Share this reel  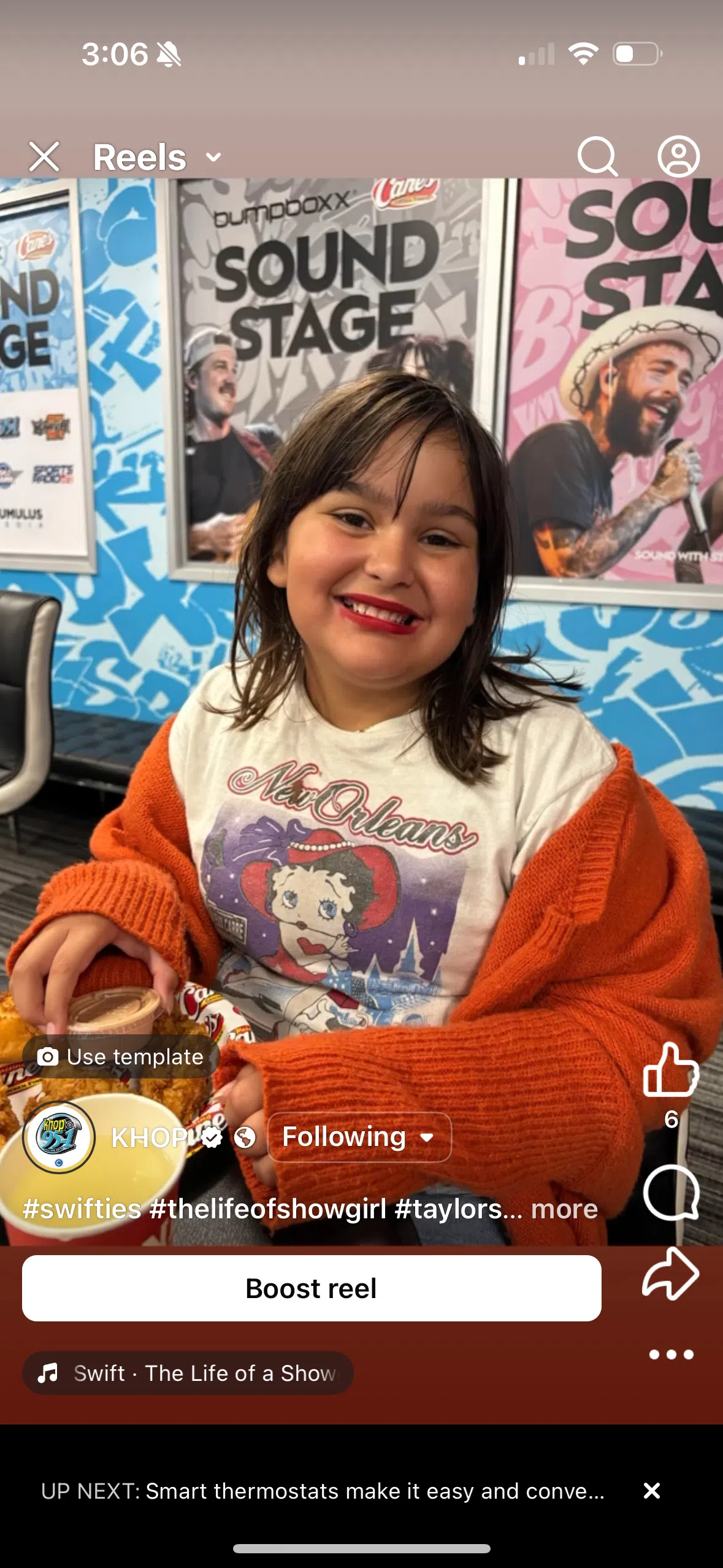pyautogui.click(x=670, y=1275)
